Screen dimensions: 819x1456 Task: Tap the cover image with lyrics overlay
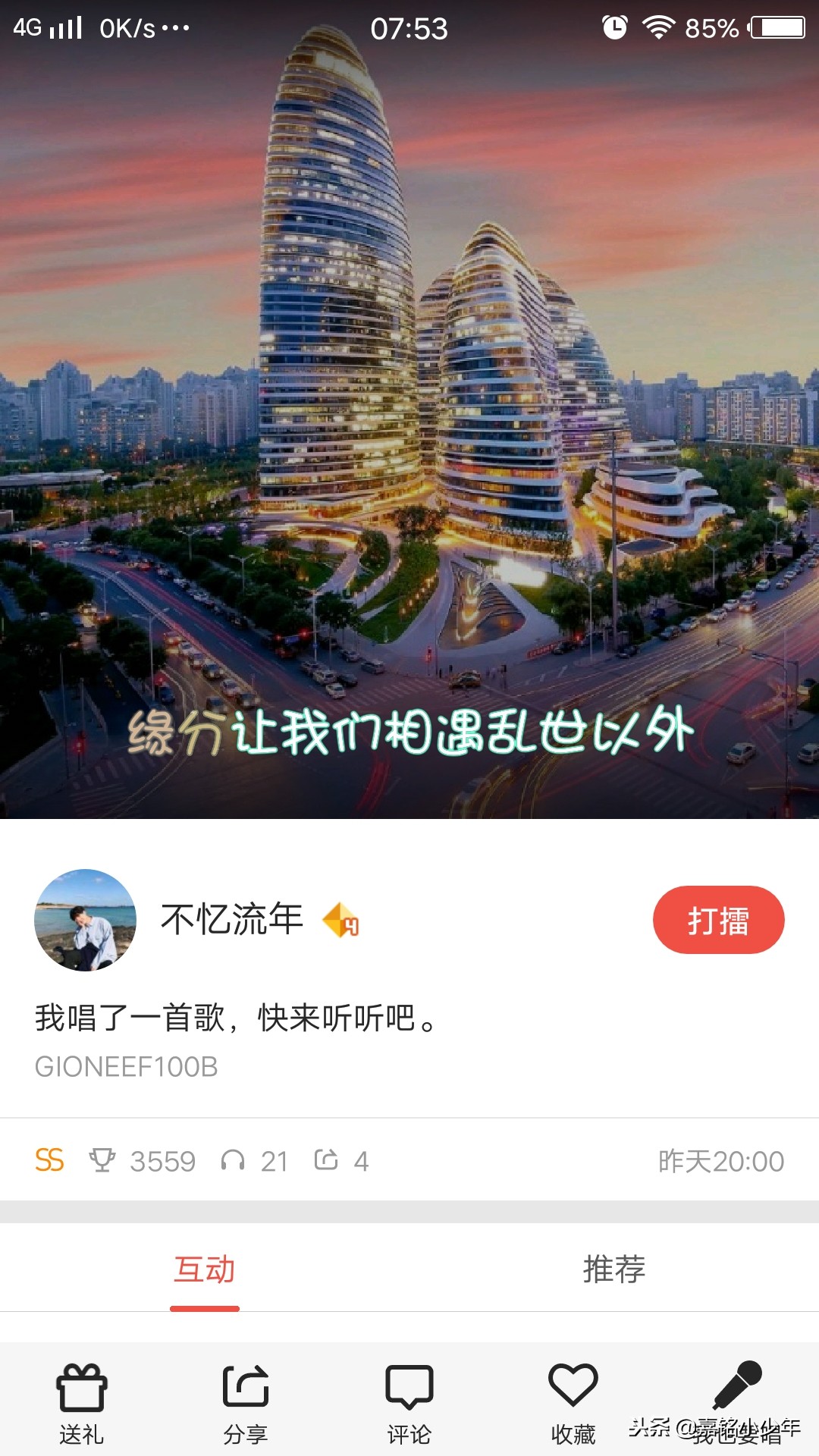pos(409,417)
